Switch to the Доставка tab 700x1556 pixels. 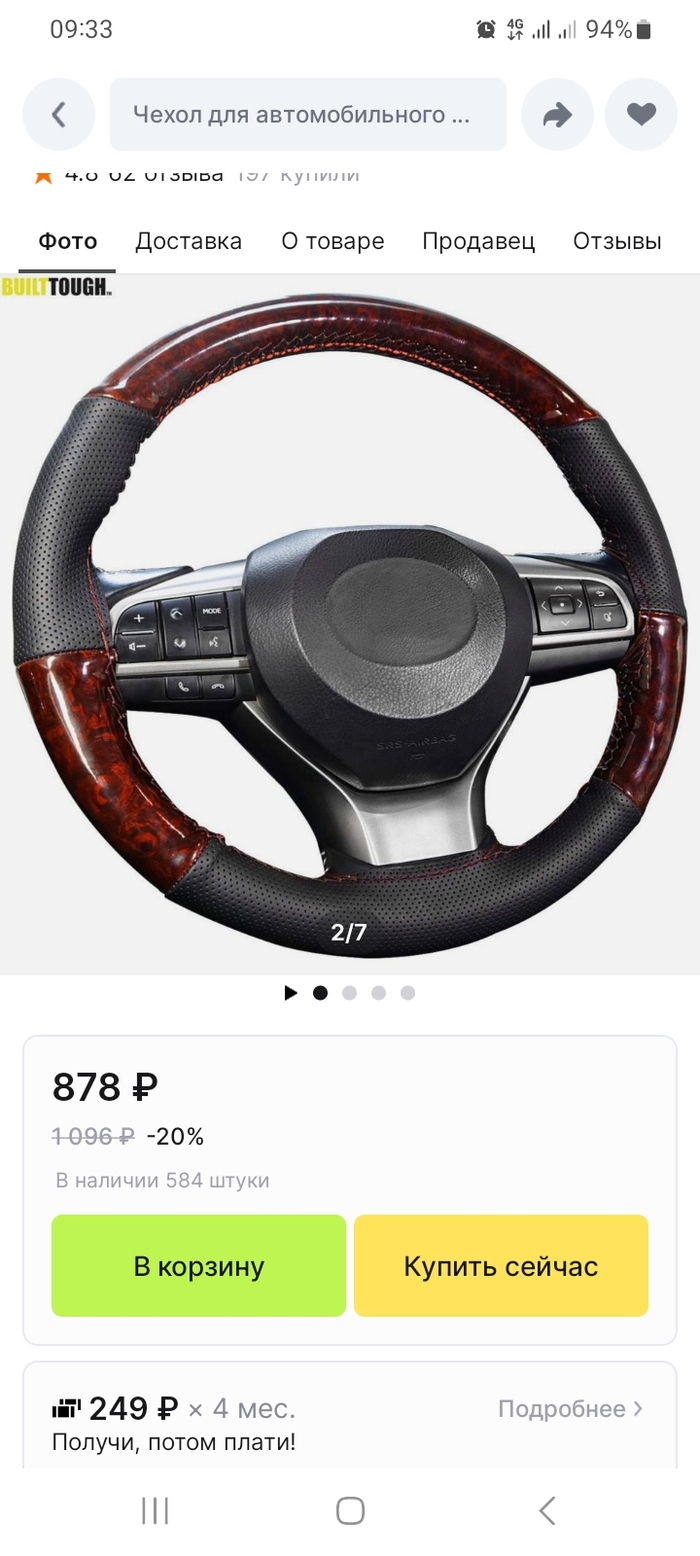click(189, 241)
